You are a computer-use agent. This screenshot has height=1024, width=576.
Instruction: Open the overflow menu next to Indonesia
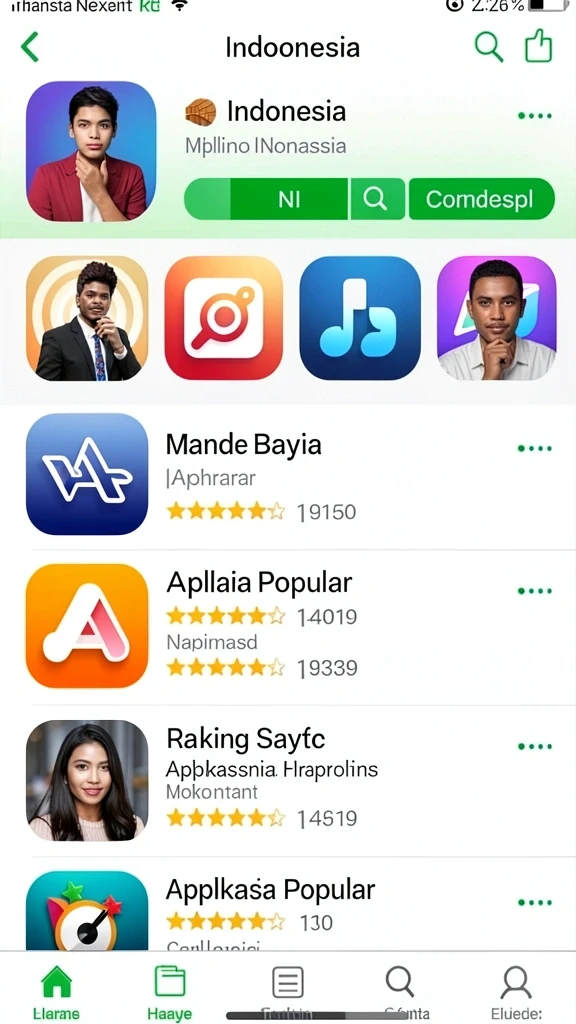click(534, 116)
